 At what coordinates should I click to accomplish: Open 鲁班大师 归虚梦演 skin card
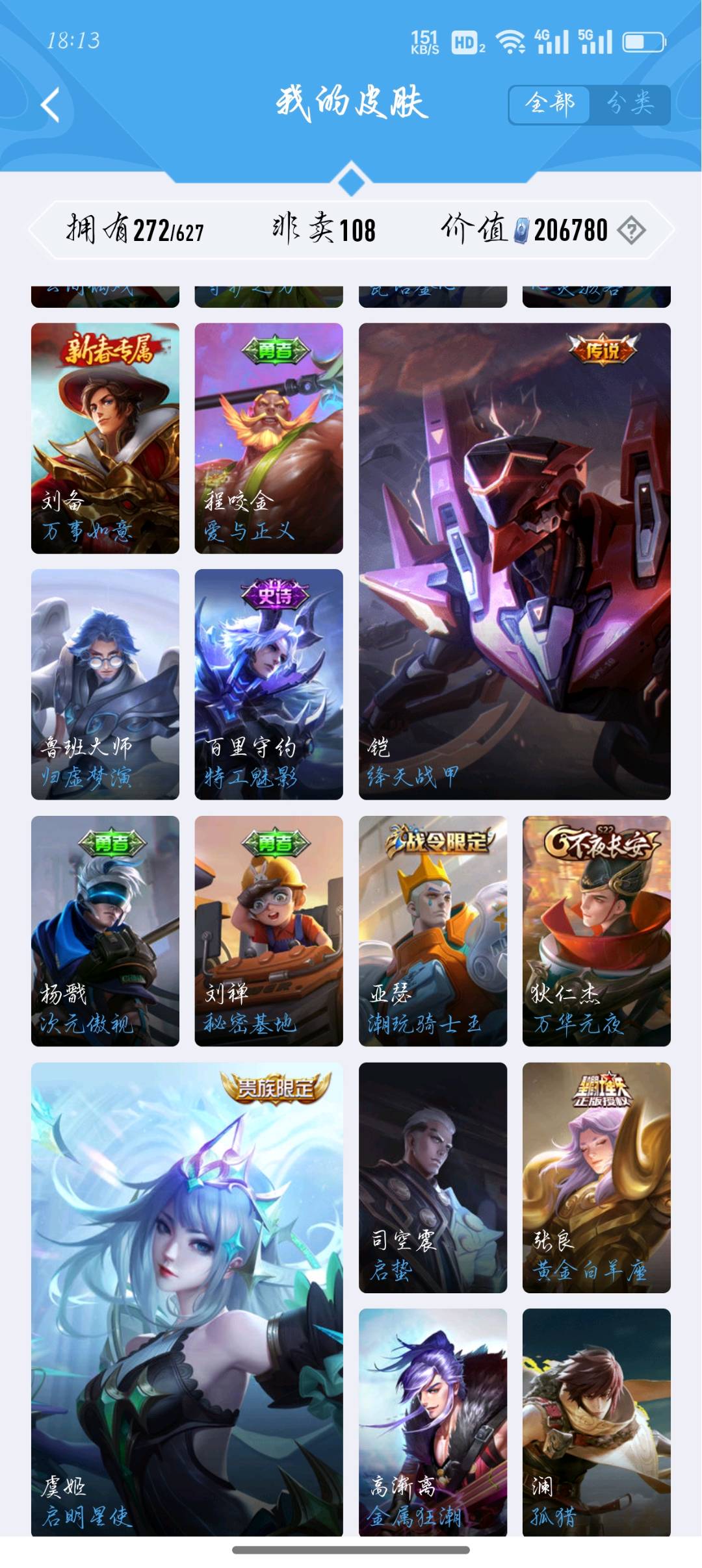tap(105, 684)
